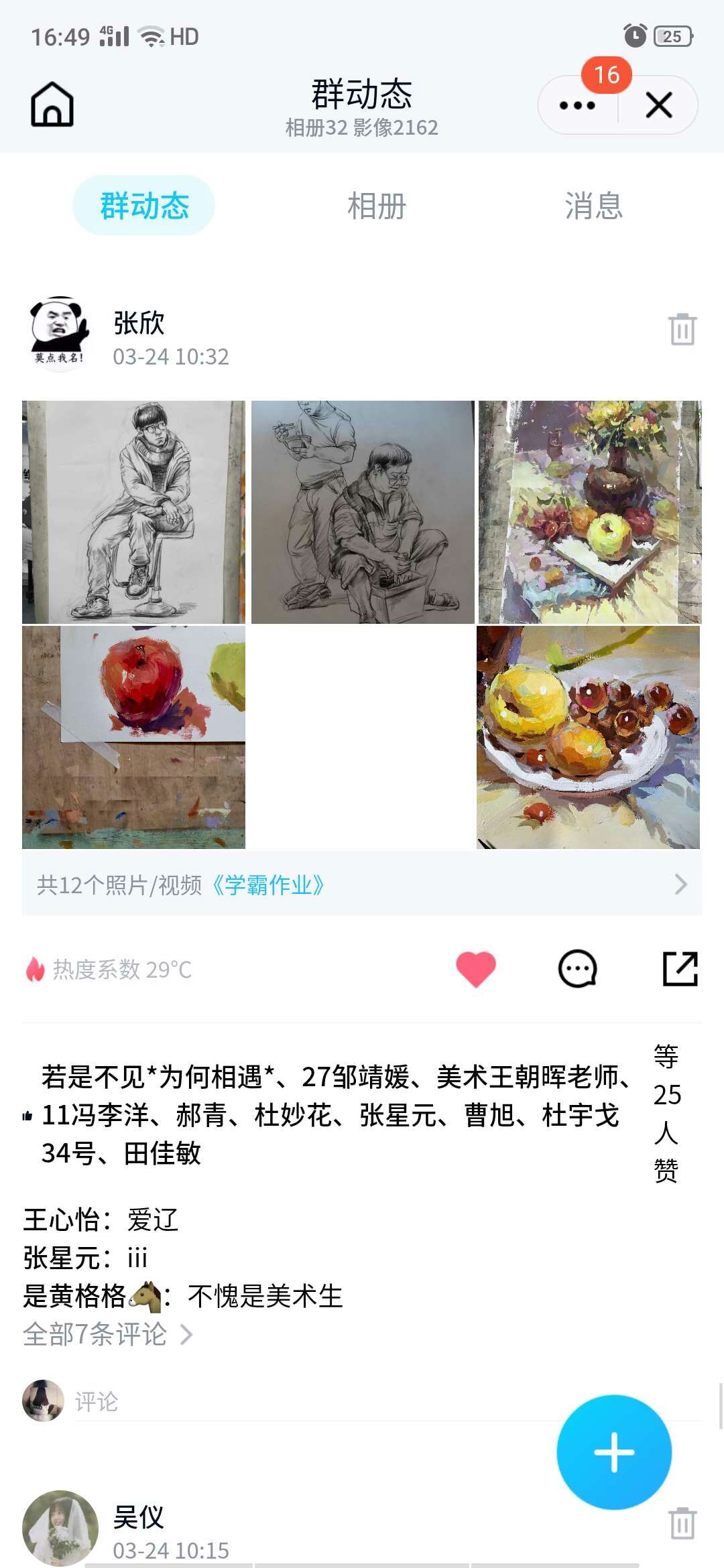Expand 全部7条评论
The height and width of the screenshot is (1568, 724).
pyautogui.click(x=107, y=1334)
